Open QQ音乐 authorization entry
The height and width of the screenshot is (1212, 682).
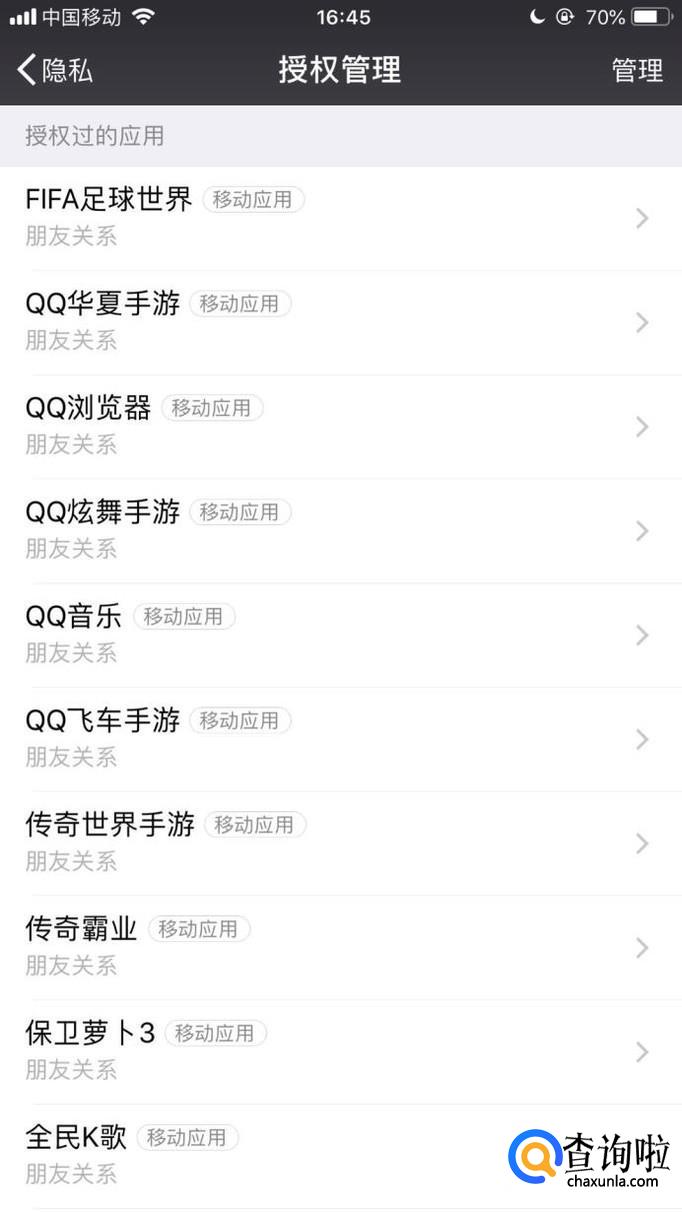click(x=340, y=635)
